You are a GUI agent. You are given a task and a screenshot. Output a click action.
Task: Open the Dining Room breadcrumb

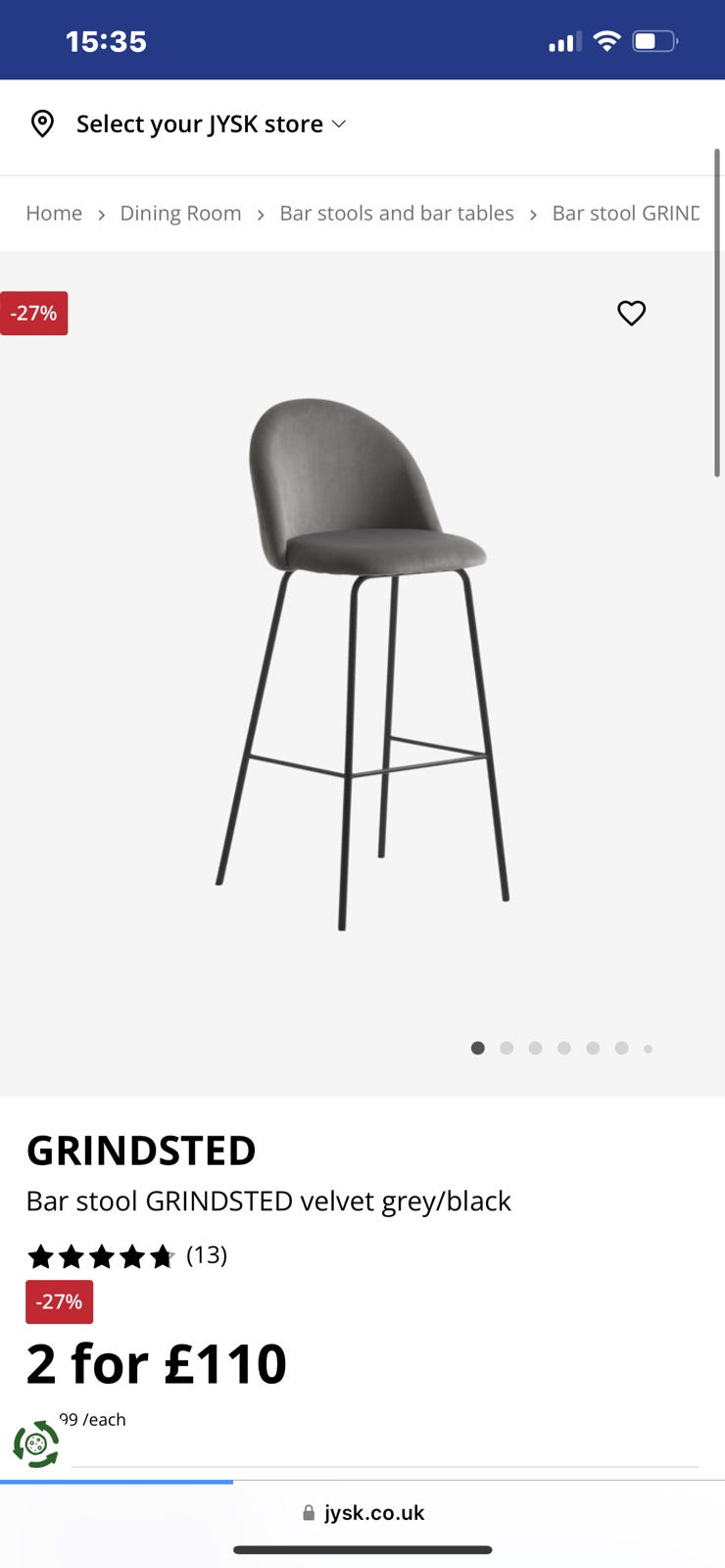(x=180, y=214)
